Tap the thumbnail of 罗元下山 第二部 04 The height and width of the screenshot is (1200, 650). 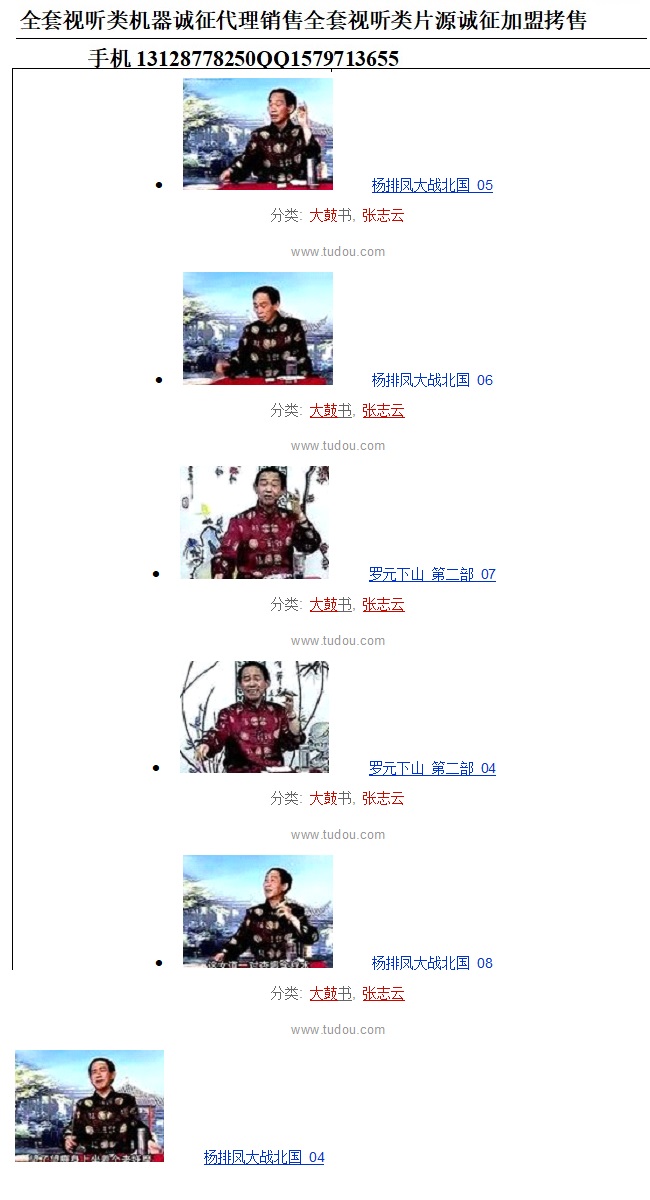tap(254, 716)
